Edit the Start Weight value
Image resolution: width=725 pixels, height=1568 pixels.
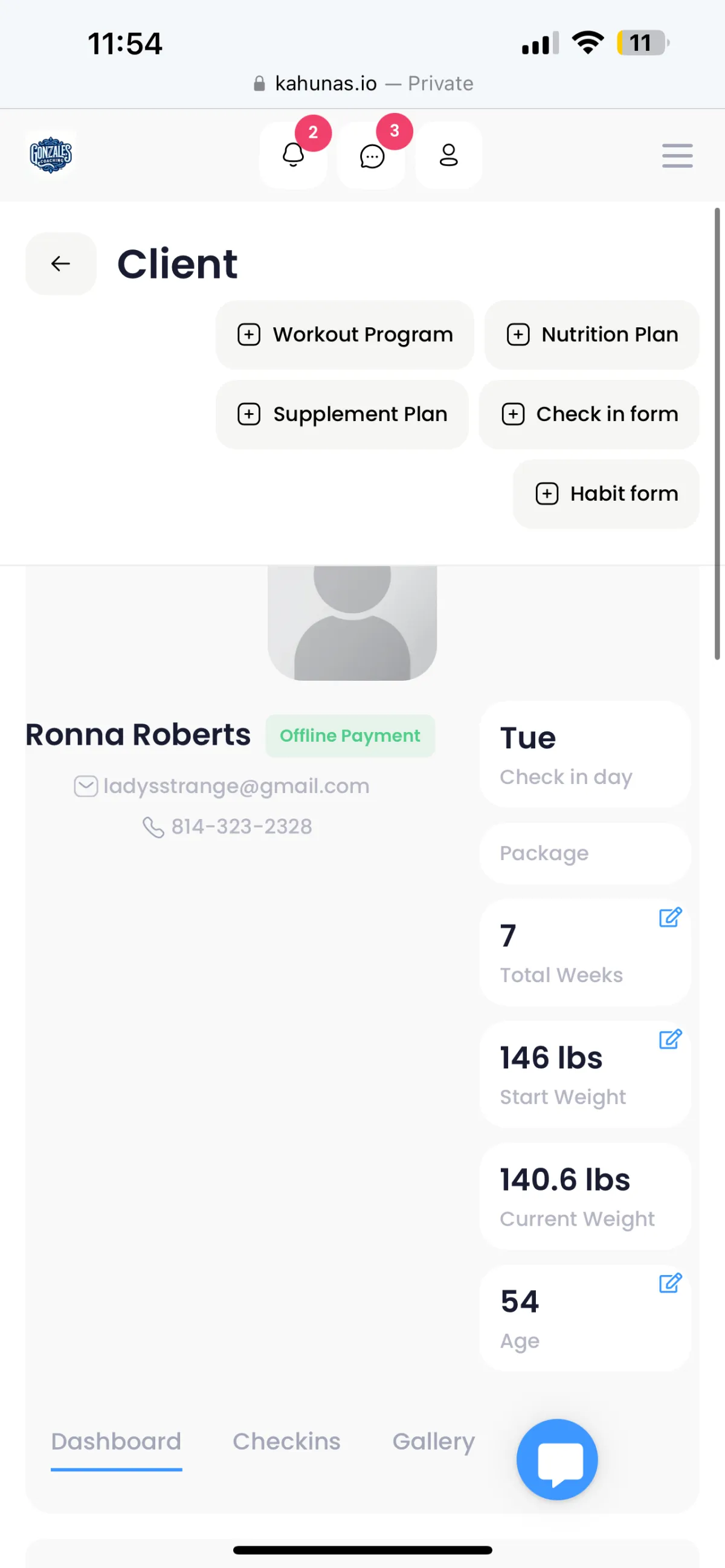[670, 1038]
